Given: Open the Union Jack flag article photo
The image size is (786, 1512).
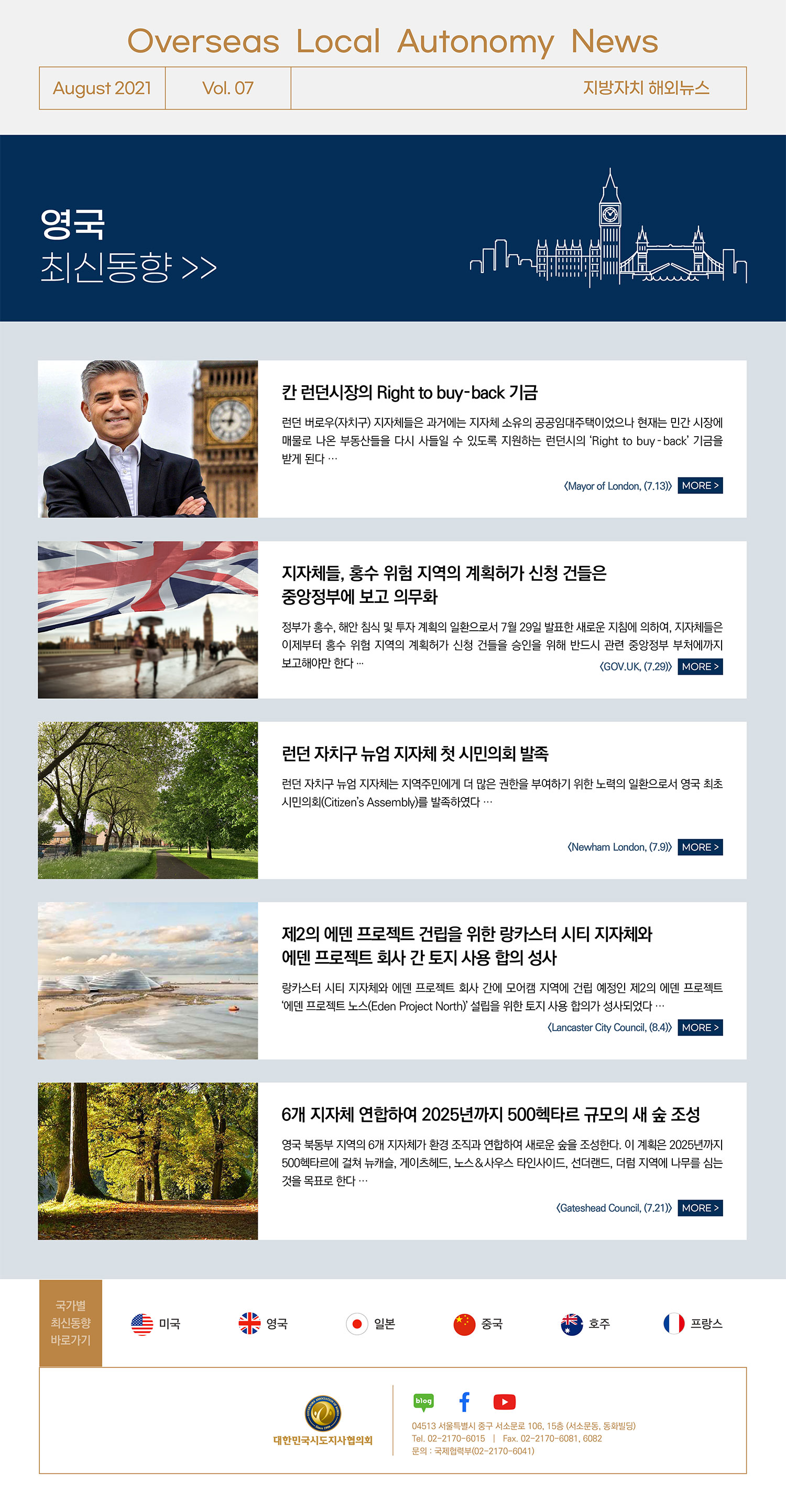Looking at the screenshot, I should pos(148,619).
